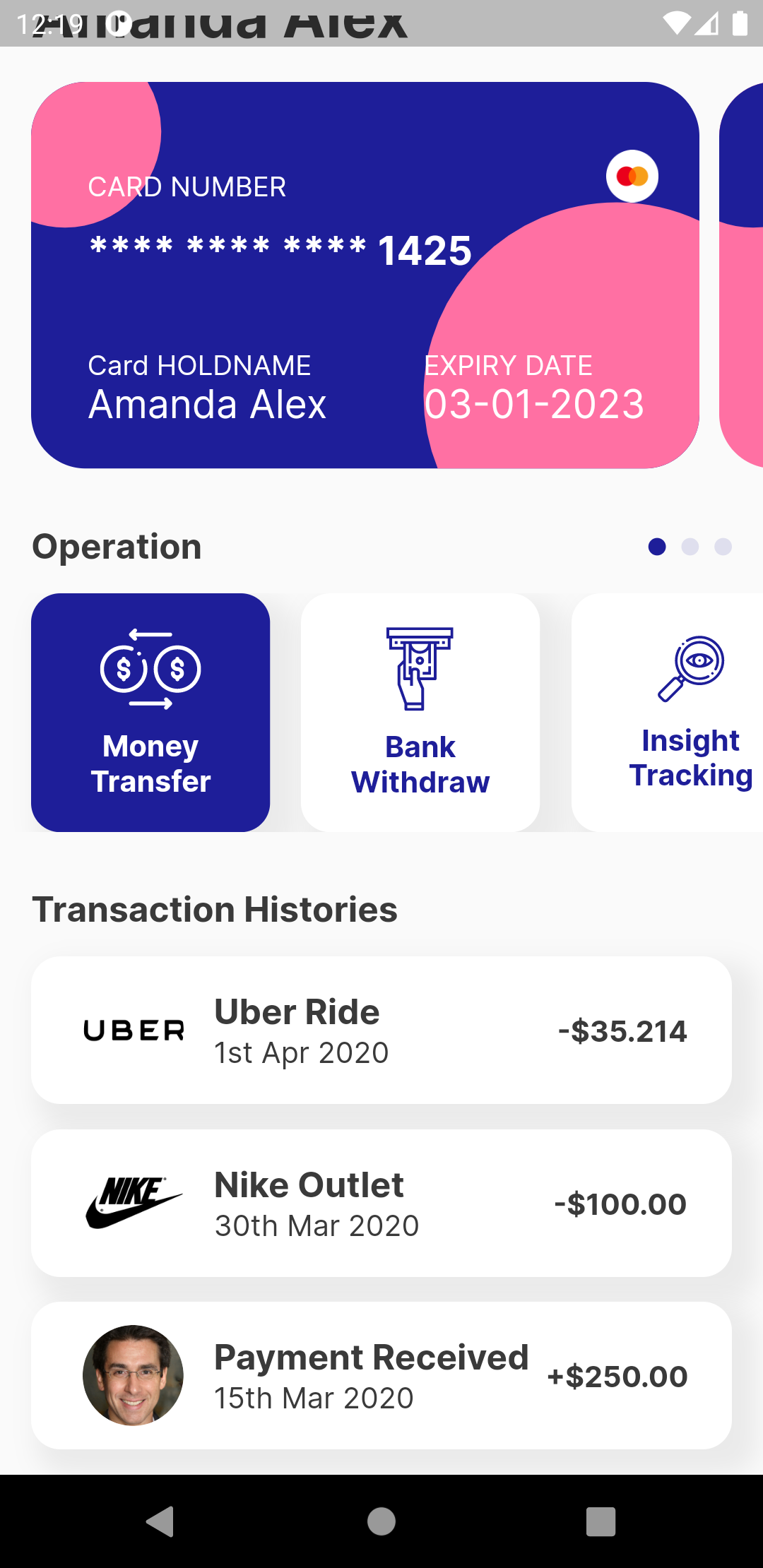Choose the Bank Withdraw operation
Image resolution: width=763 pixels, height=1568 pixels.
(420, 712)
